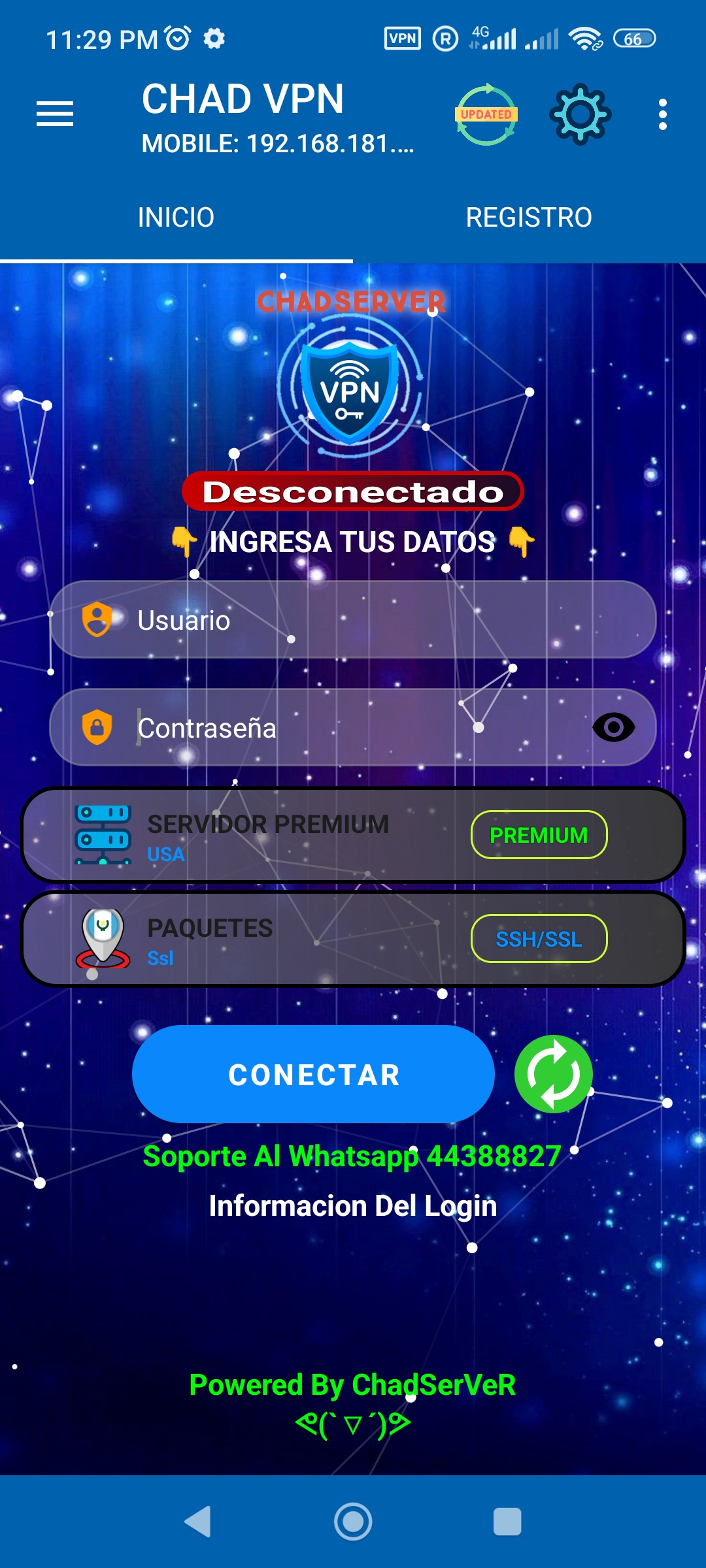This screenshot has height=1568, width=706.
Task: Switch to the REGISTRO tab
Action: pos(529,218)
